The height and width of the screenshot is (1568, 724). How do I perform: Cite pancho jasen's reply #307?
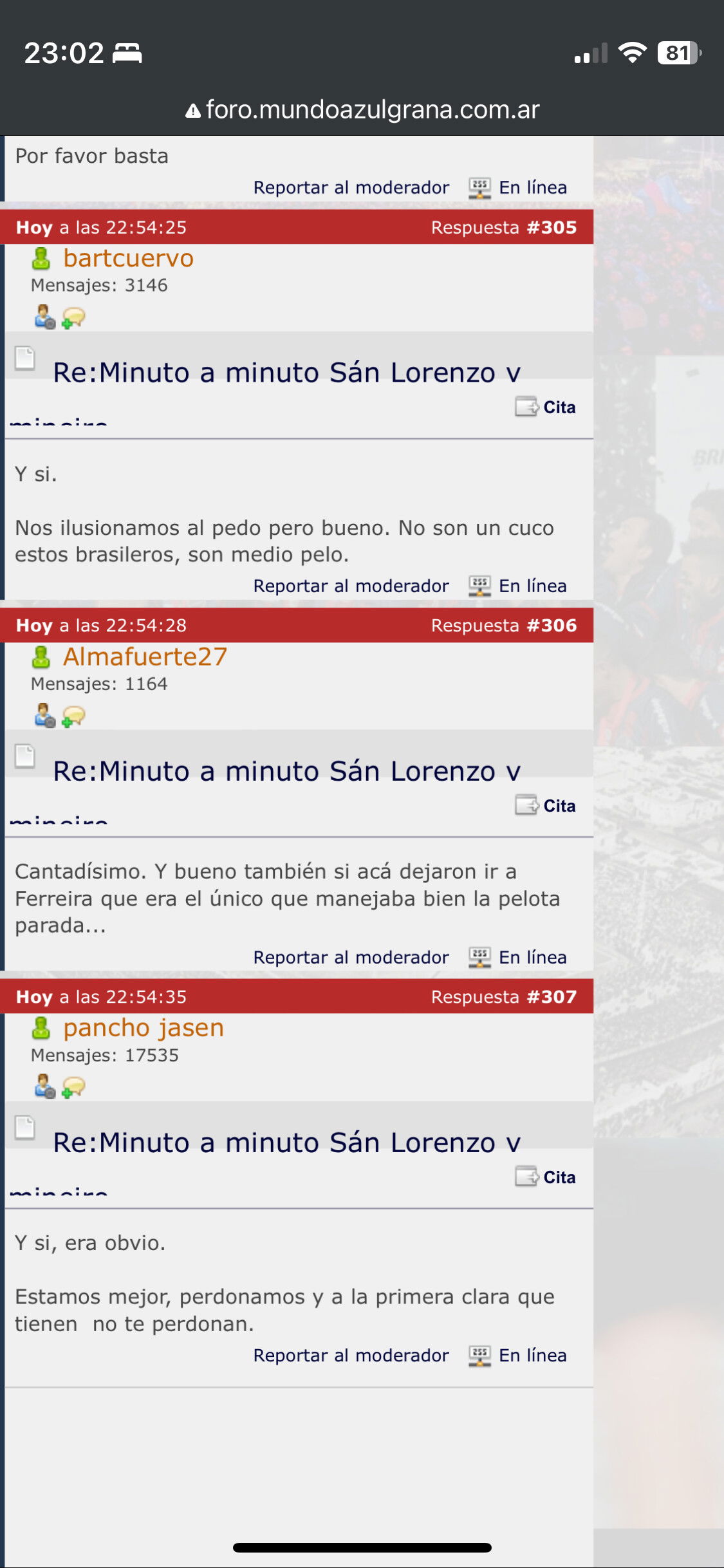pos(546,1177)
